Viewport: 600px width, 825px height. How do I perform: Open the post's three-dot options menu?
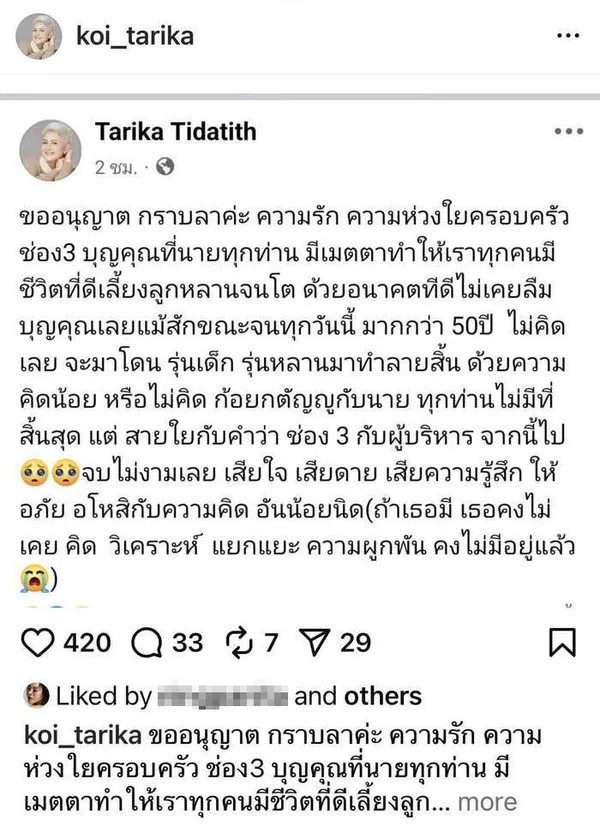click(x=567, y=36)
